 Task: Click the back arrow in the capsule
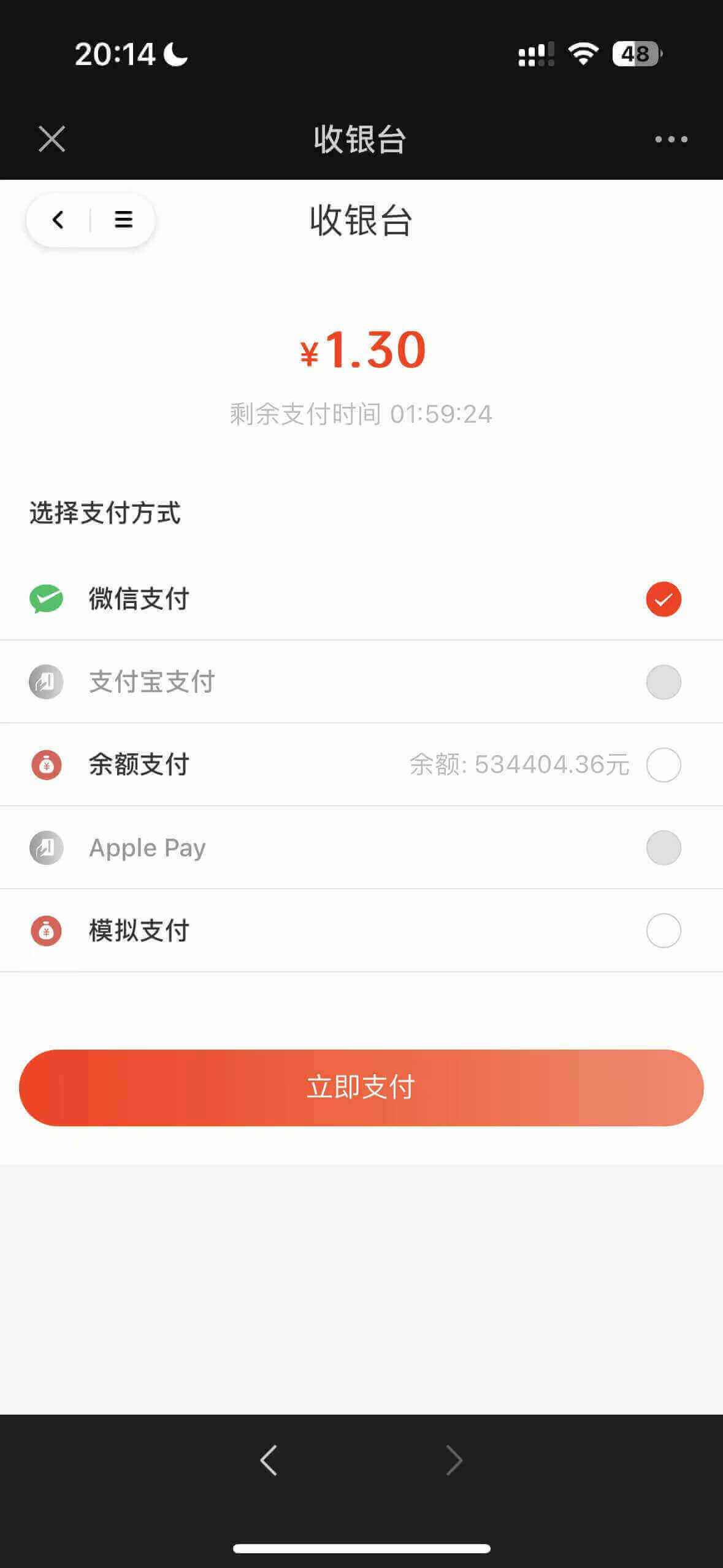58,220
